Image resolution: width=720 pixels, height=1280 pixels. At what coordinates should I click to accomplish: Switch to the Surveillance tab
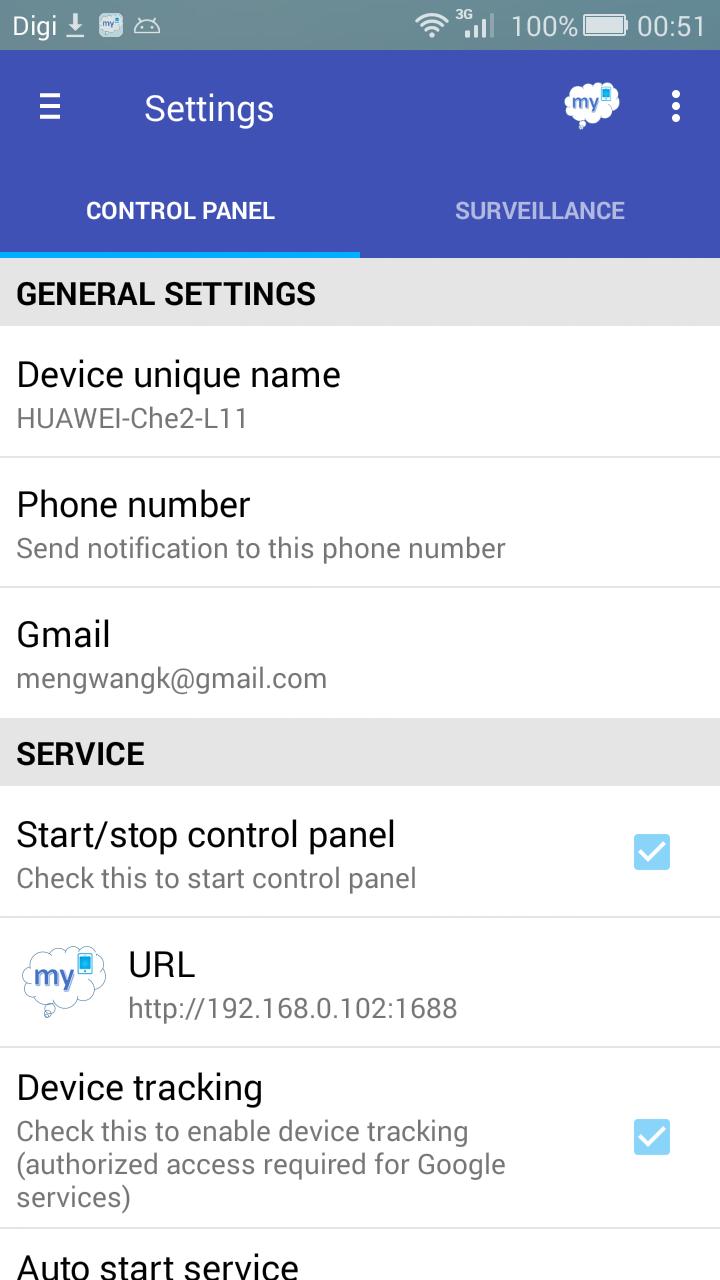(x=540, y=211)
